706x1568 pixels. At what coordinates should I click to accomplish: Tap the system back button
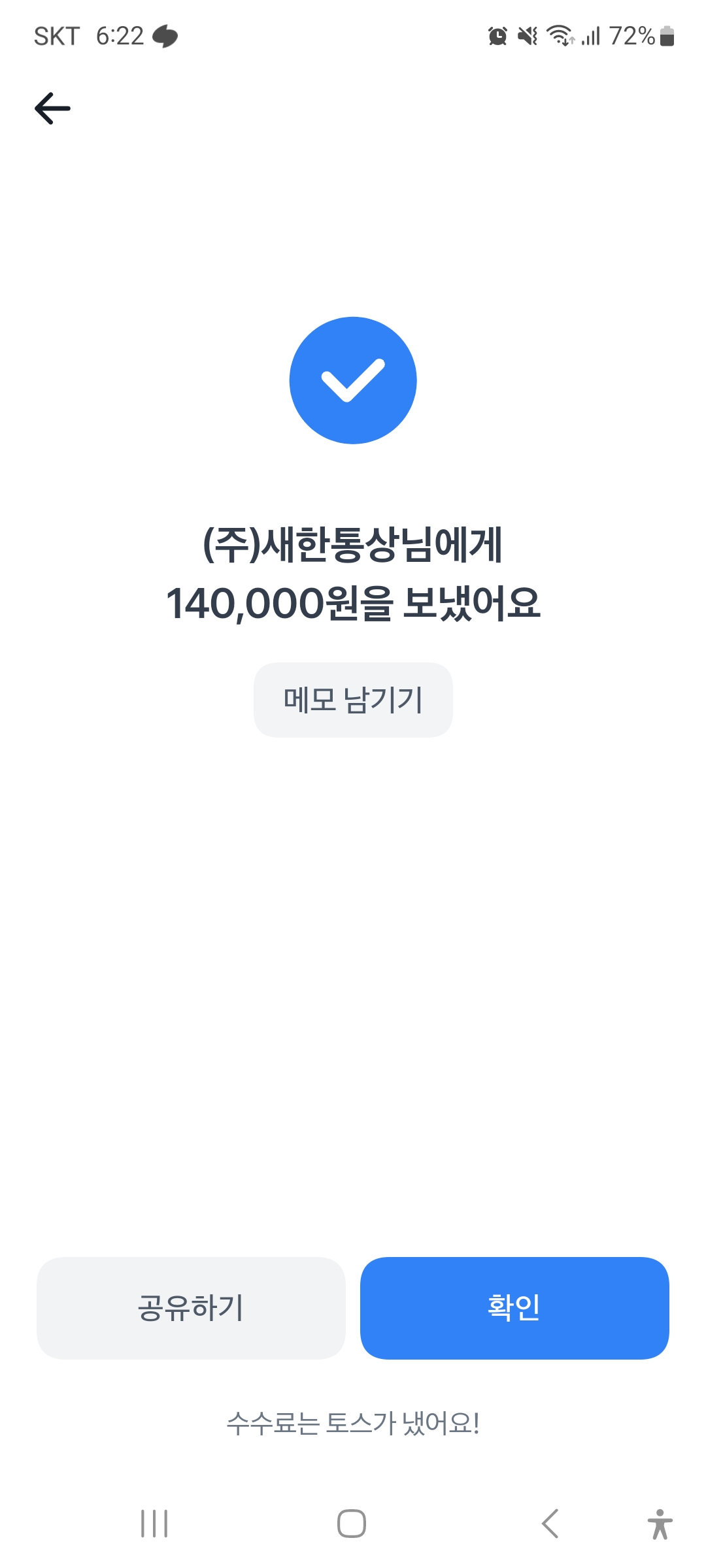pos(550,1524)
